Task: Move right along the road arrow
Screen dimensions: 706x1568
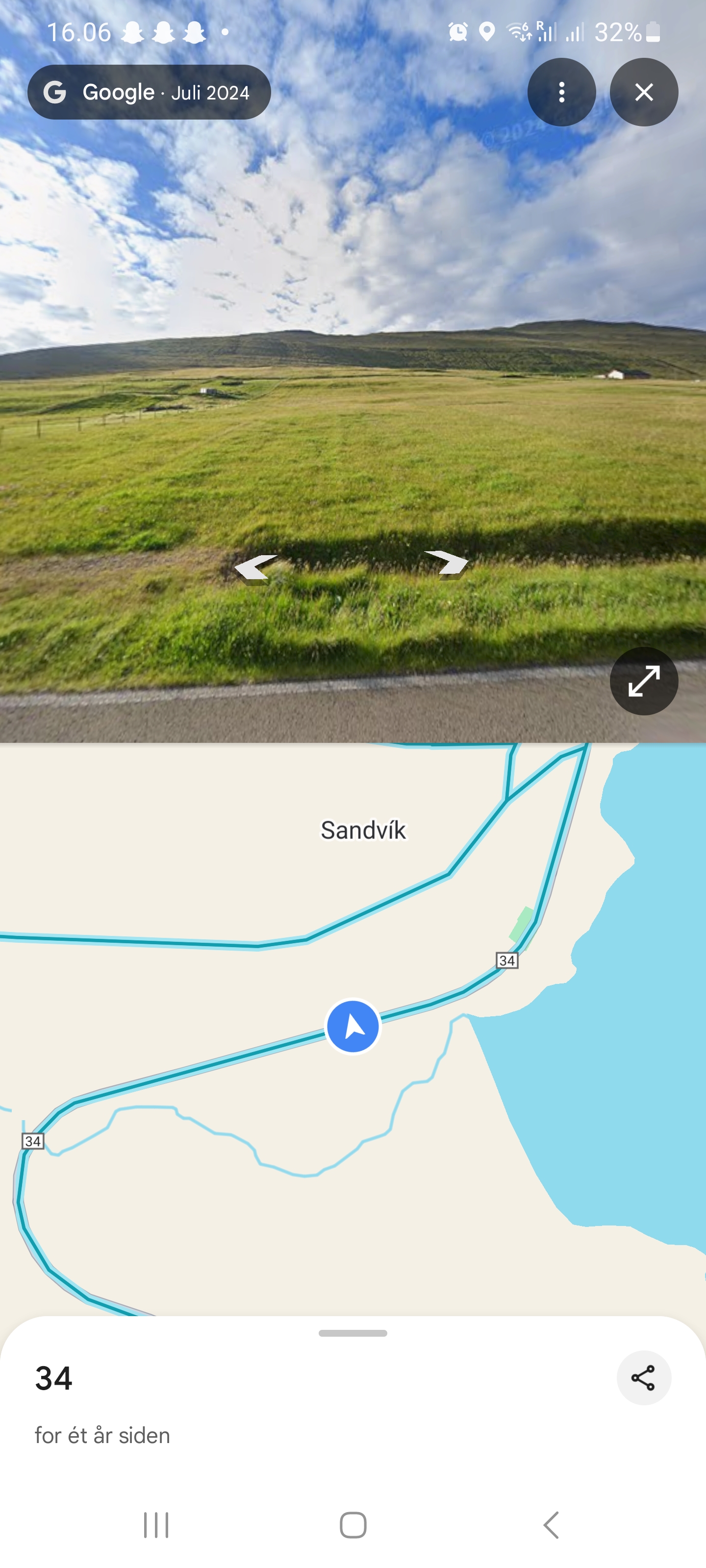Action: [448, 563]
